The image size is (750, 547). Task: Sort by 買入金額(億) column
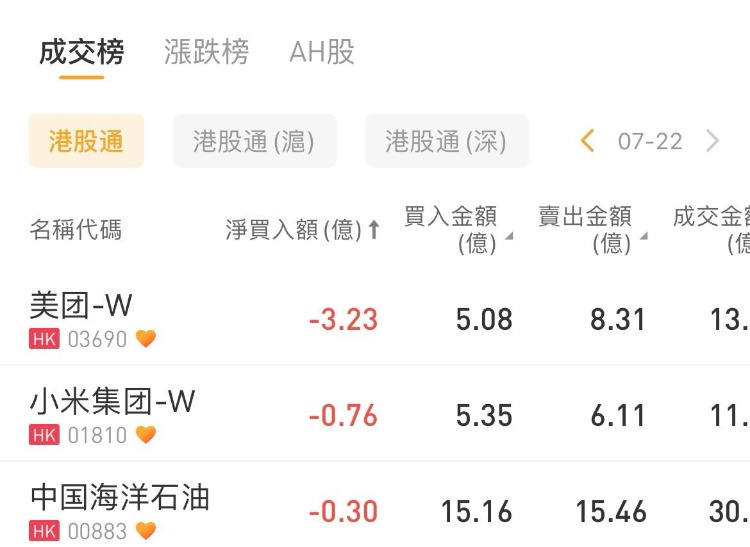(x=456, y=230)
